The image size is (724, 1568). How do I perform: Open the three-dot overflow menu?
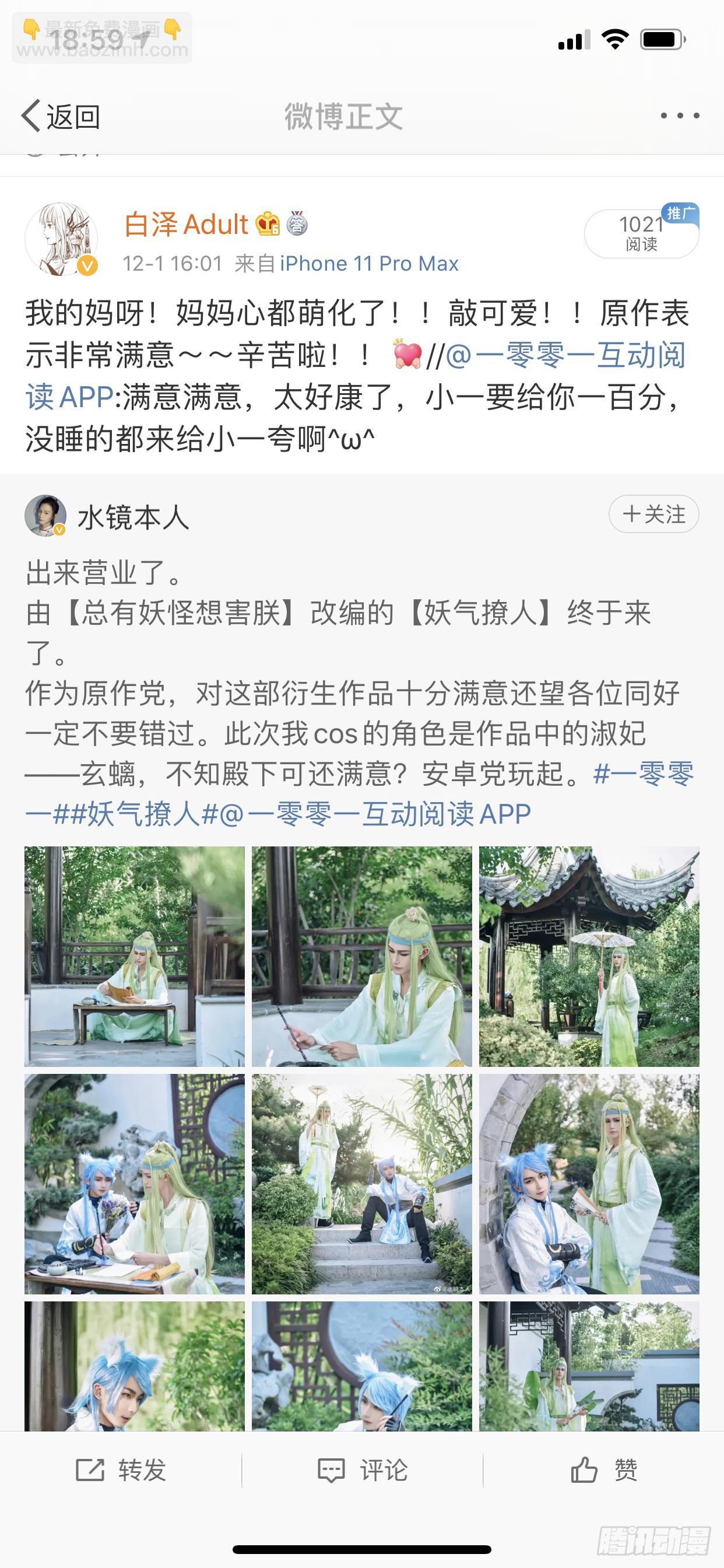[x=680, y=116]
